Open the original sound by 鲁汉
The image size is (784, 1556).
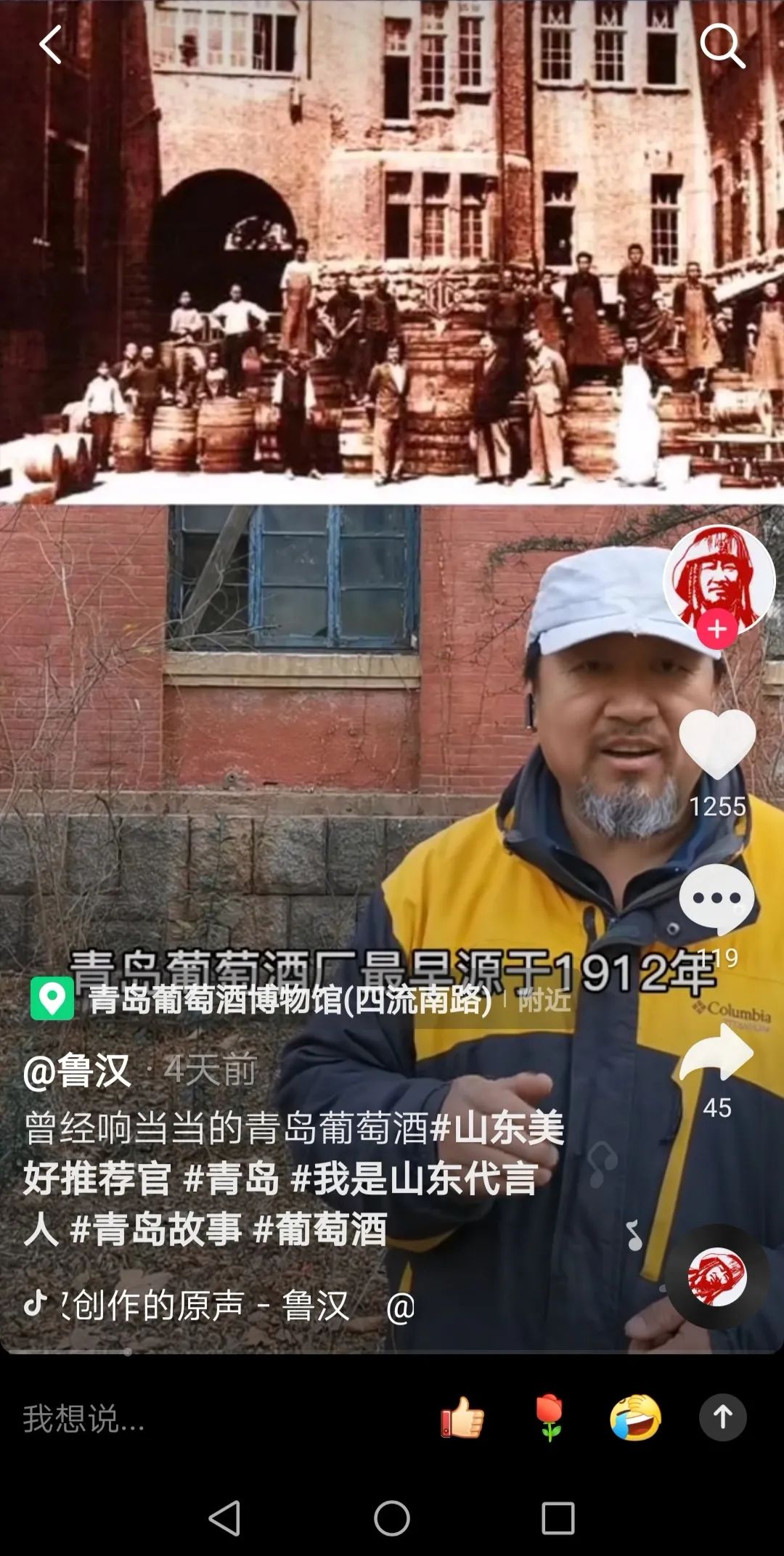click(203, 1306)
